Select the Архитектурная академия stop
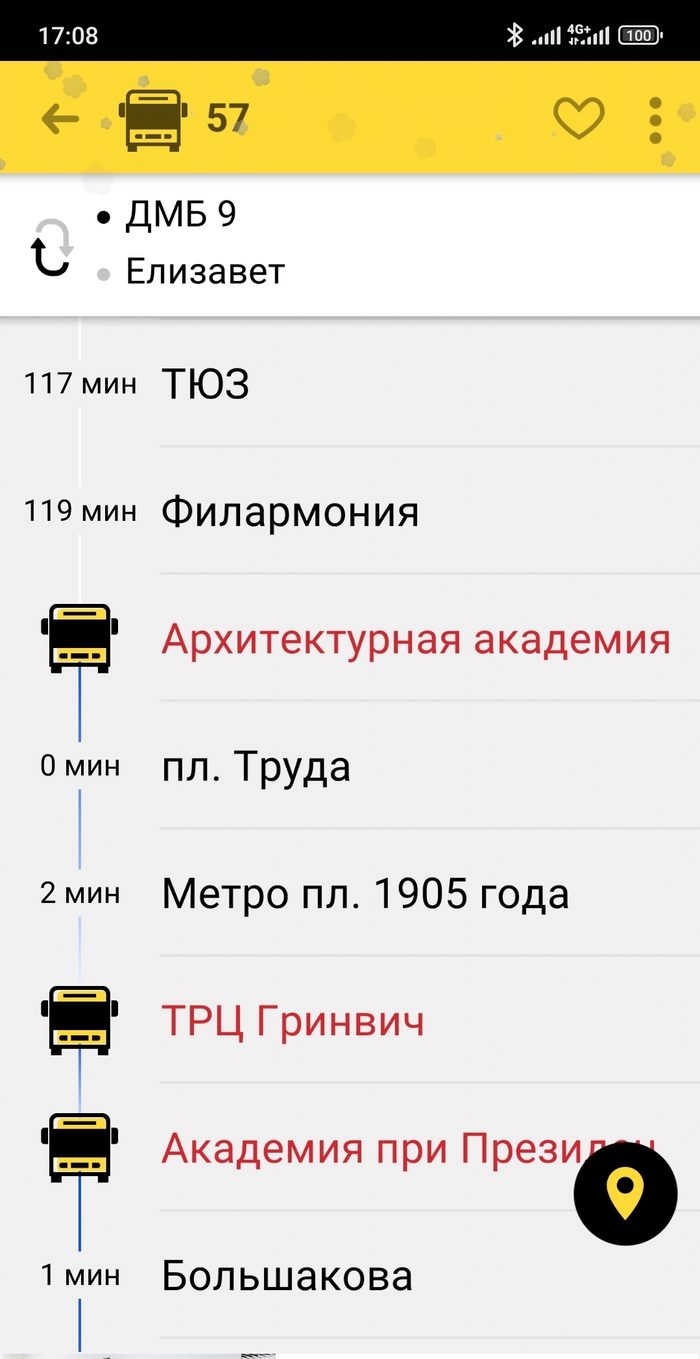The image size is (700, 1359). [x=415, y=639]
